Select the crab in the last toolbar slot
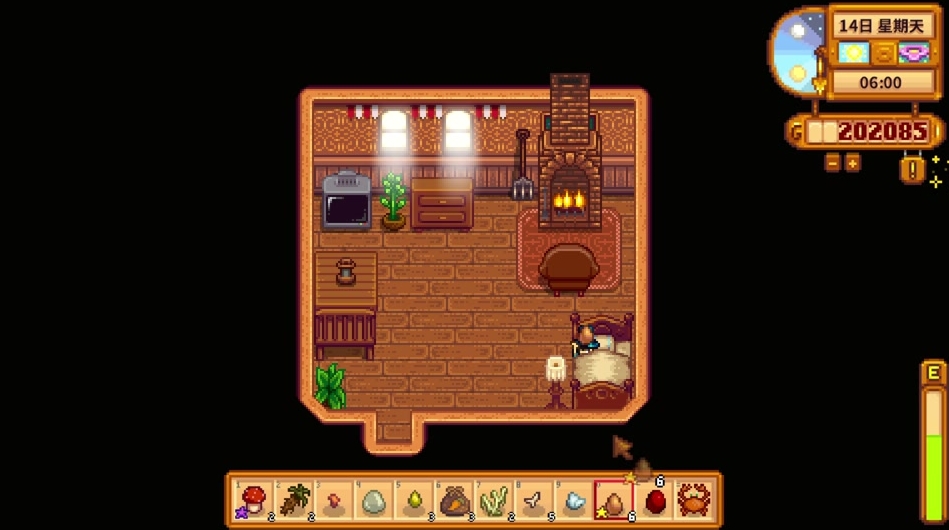The width and height of the screenshot is (949, 530). (x=693, y=499)
